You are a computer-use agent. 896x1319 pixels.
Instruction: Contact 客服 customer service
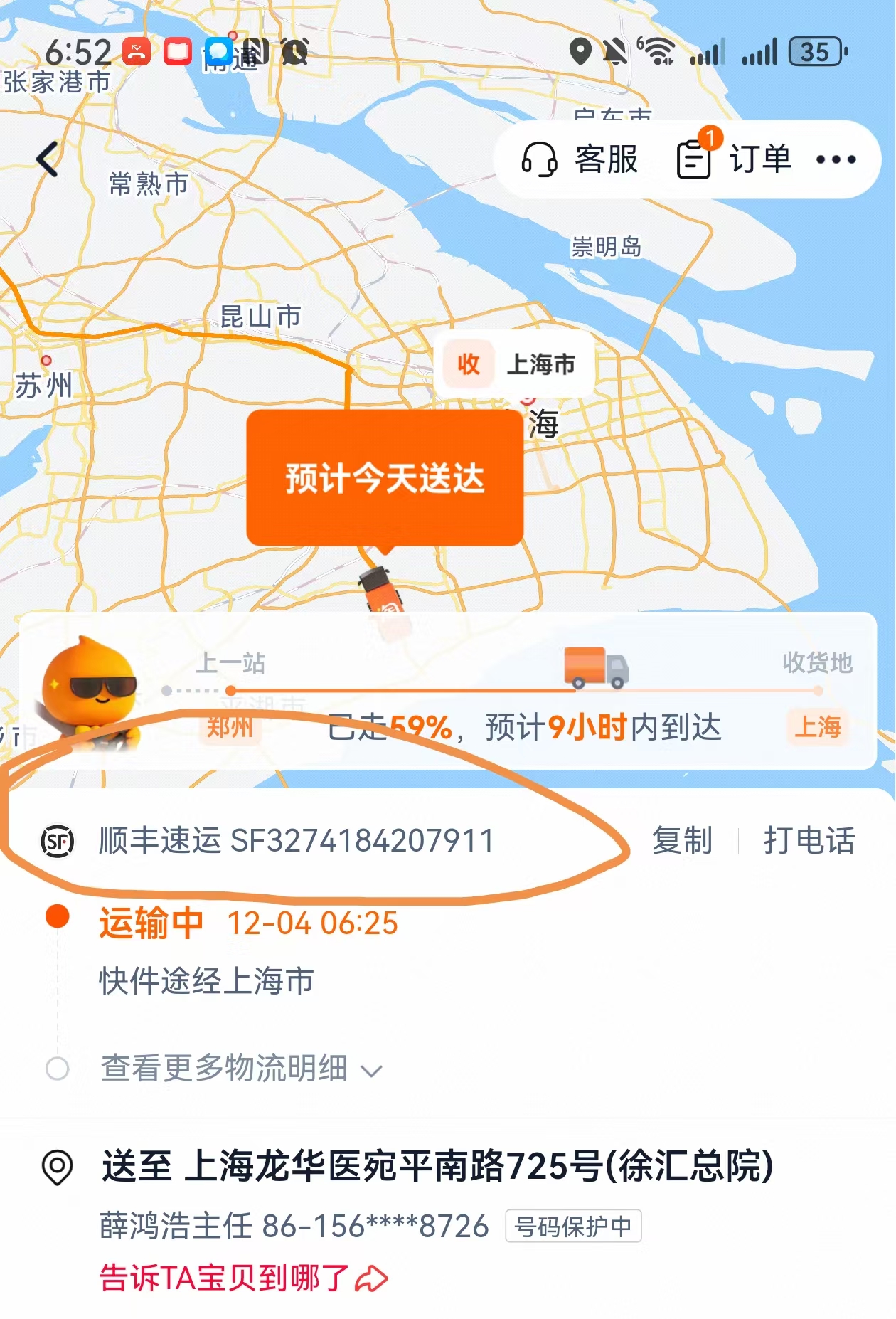point(580,159)
